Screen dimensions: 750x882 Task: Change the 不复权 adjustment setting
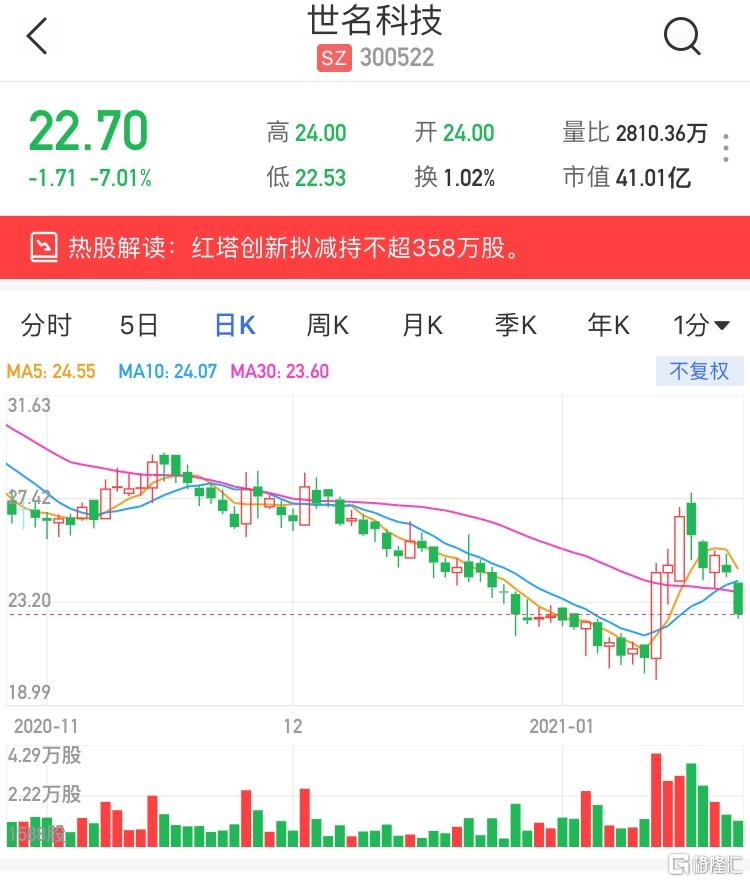tap(699, 371)
